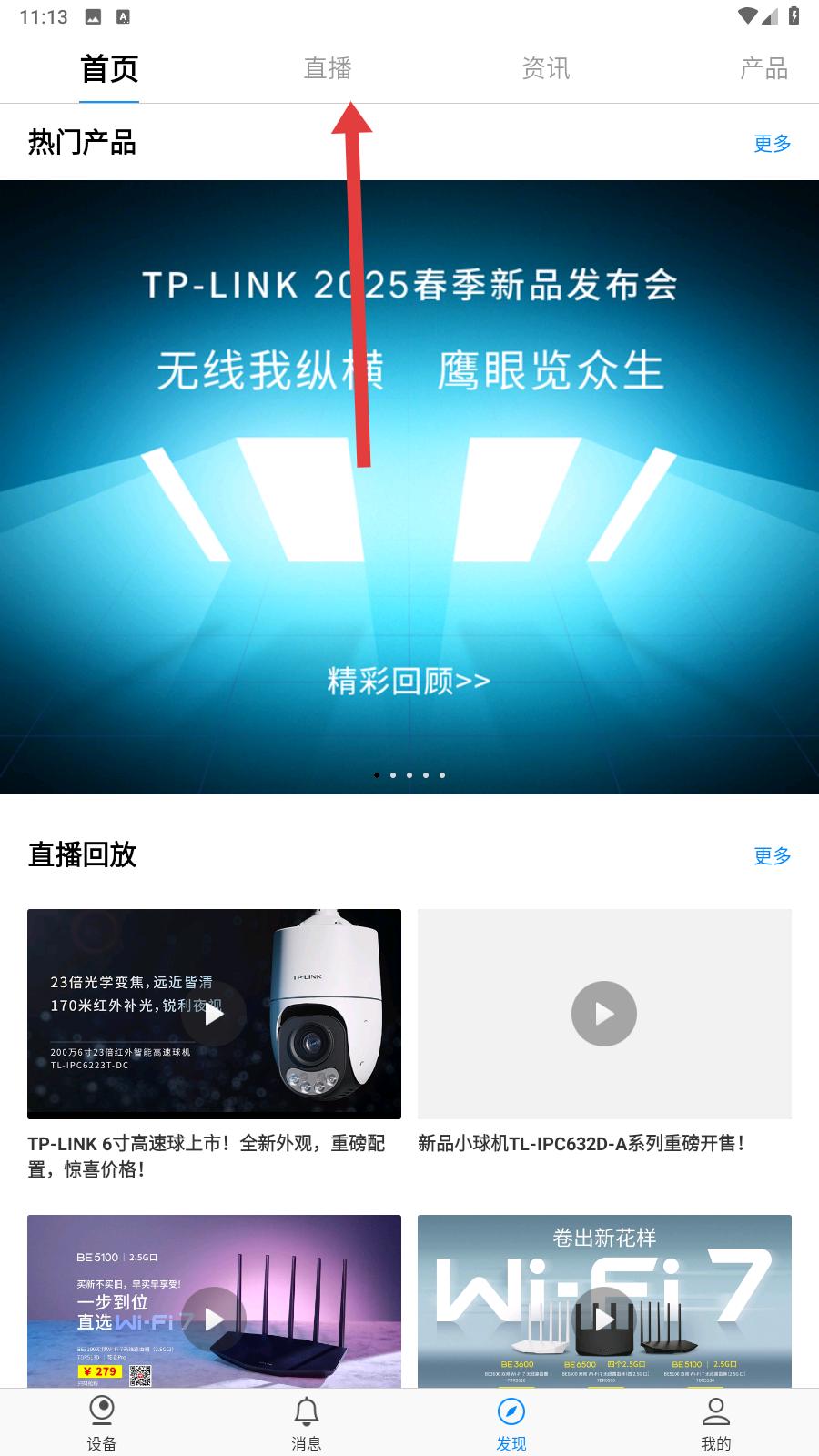The width and height of the screenshot is (819, 1456).
Task: Open 消息 in bottom navigation
Action: [x=307, y=1423]
